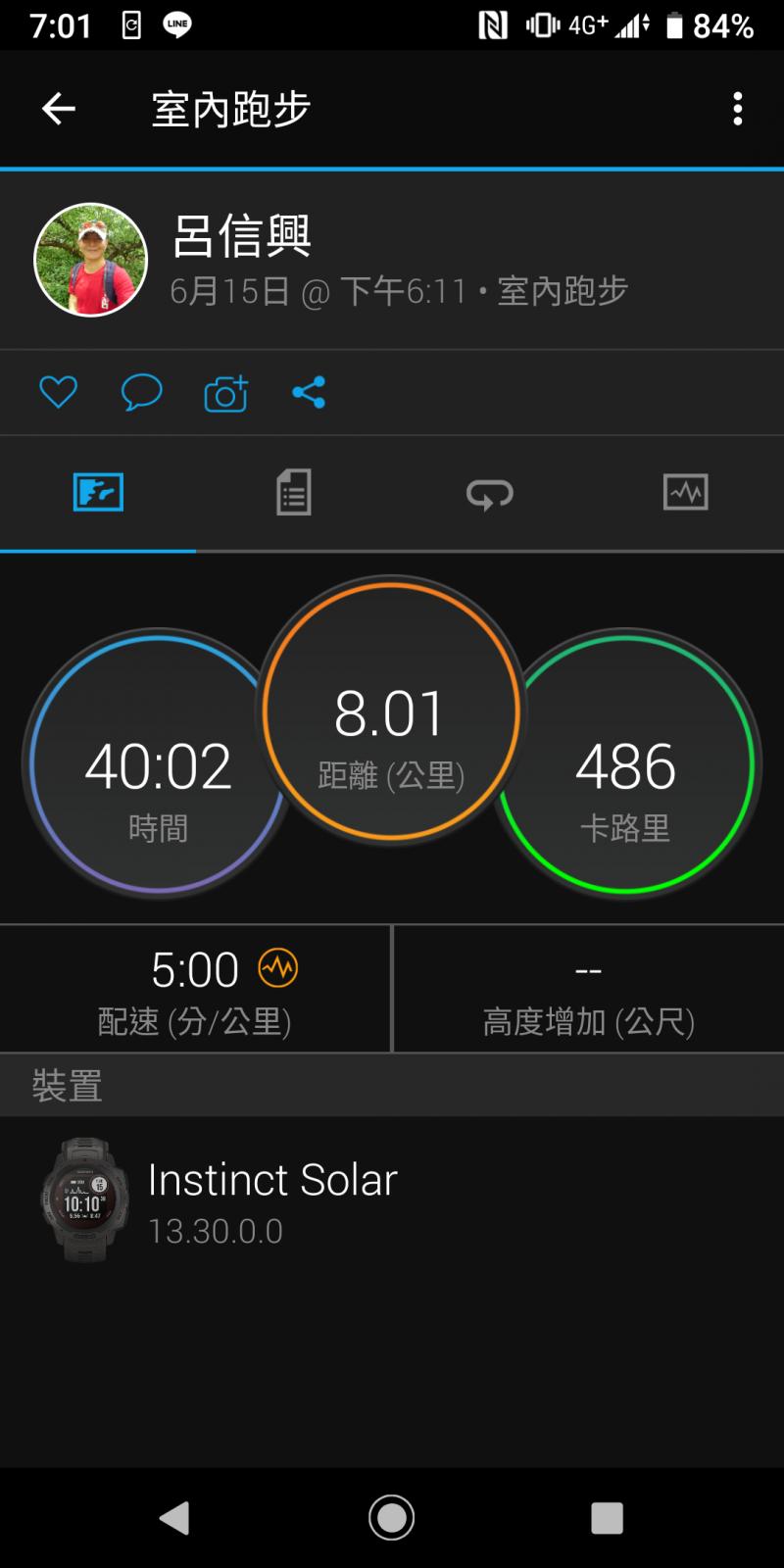Open the Instinct Solar device row
The height and width of the screenshot is (1568, 784).
(392, 1200)
